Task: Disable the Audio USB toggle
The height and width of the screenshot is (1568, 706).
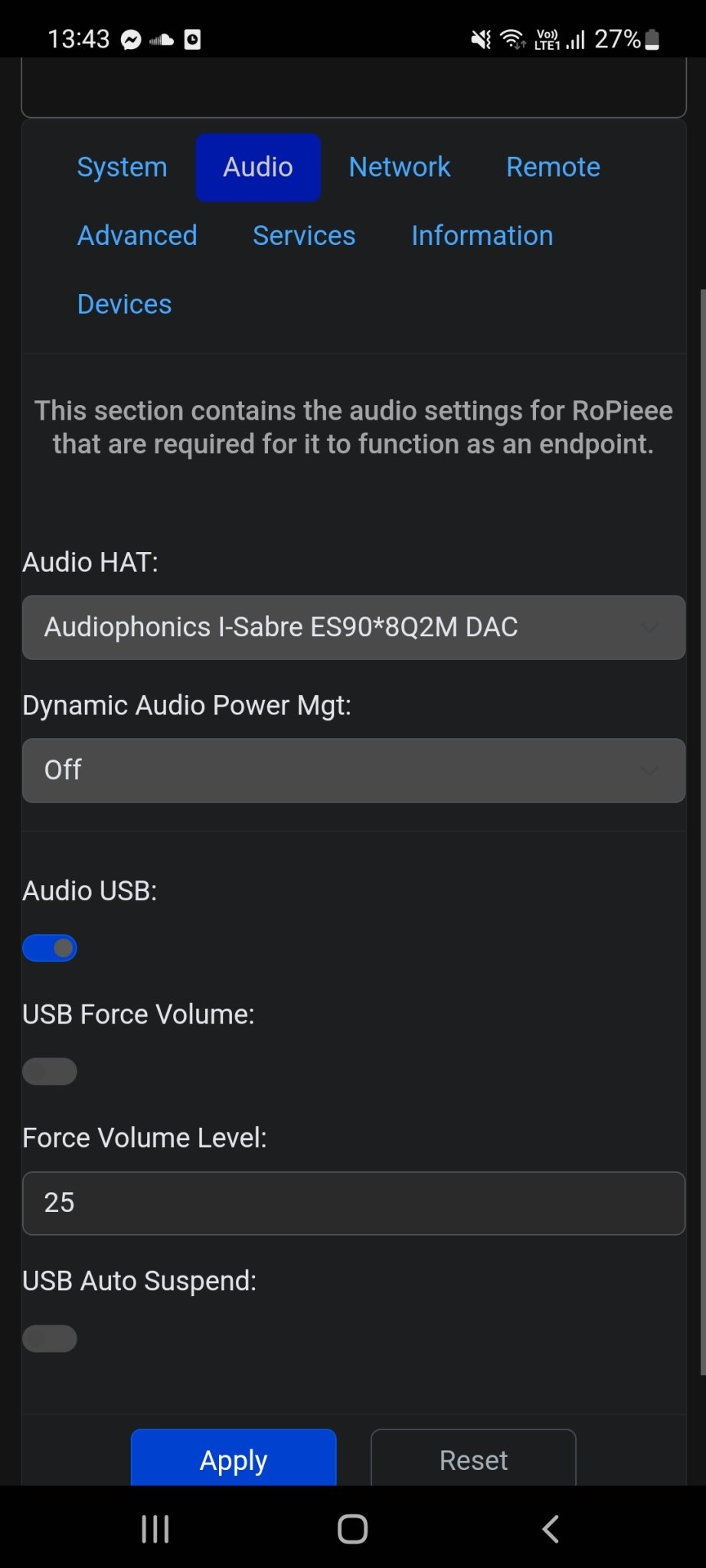Action: pos(50,948)
